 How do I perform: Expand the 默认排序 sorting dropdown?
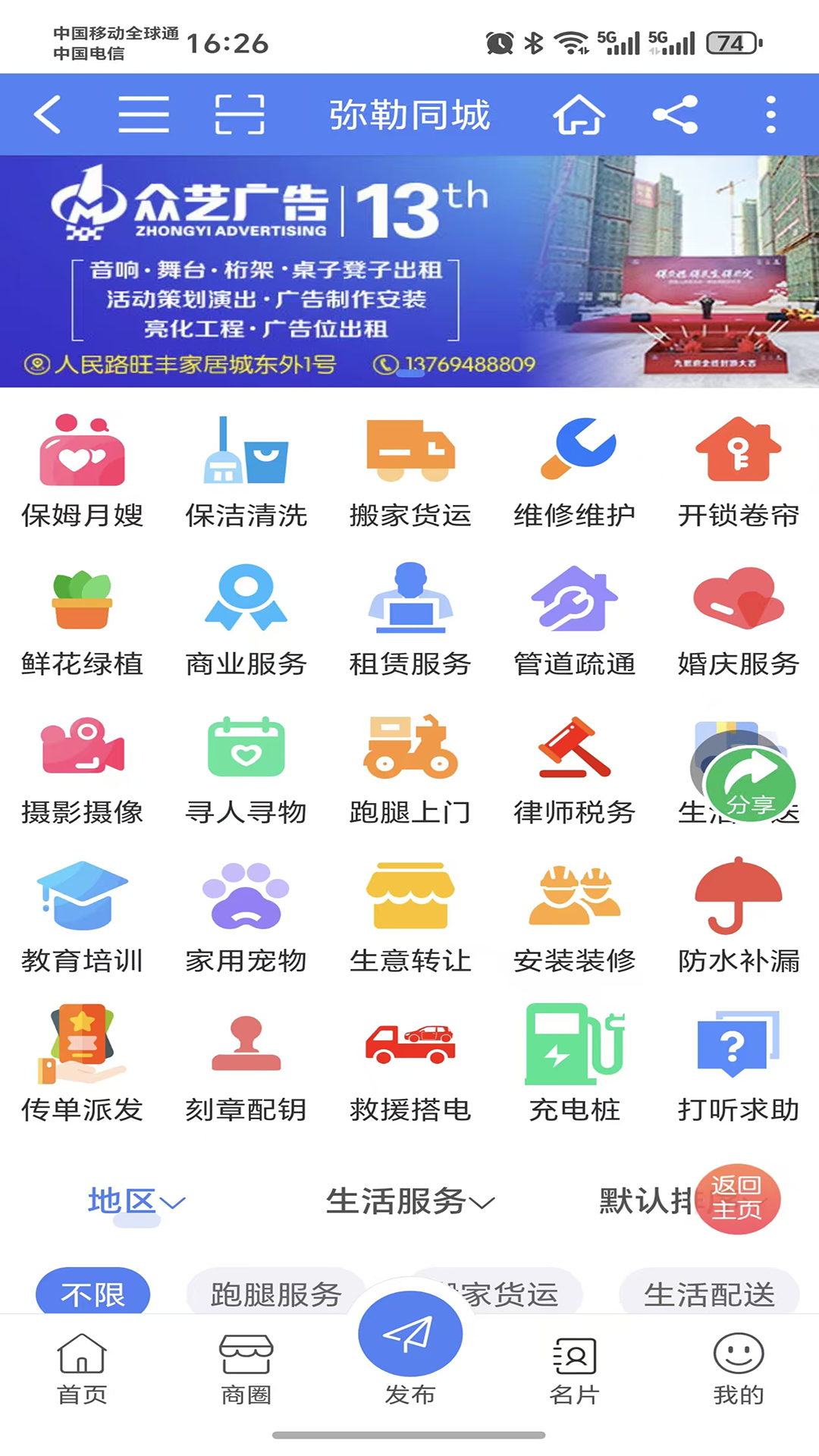point(644,1200)
